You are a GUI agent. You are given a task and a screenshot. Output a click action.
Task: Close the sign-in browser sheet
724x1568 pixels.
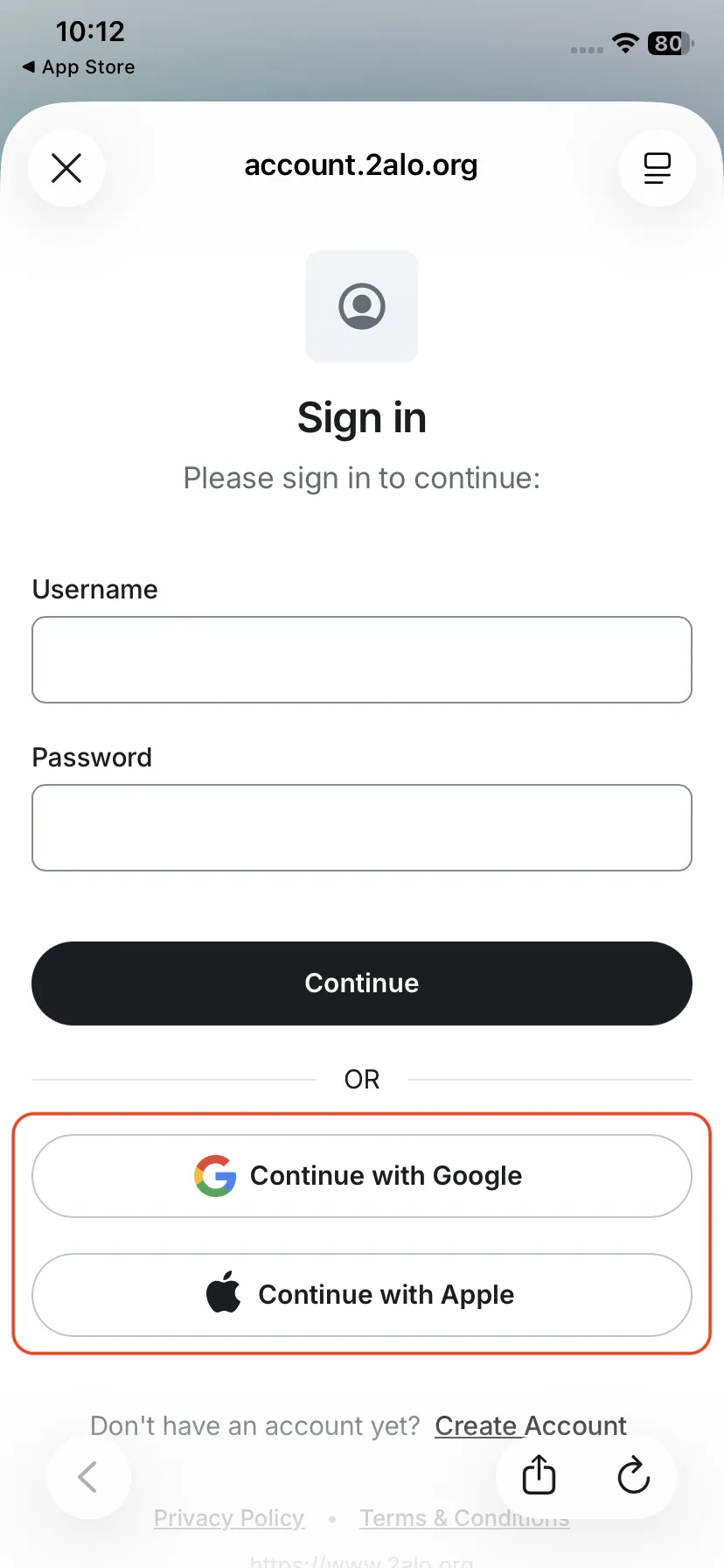(66, 168)
